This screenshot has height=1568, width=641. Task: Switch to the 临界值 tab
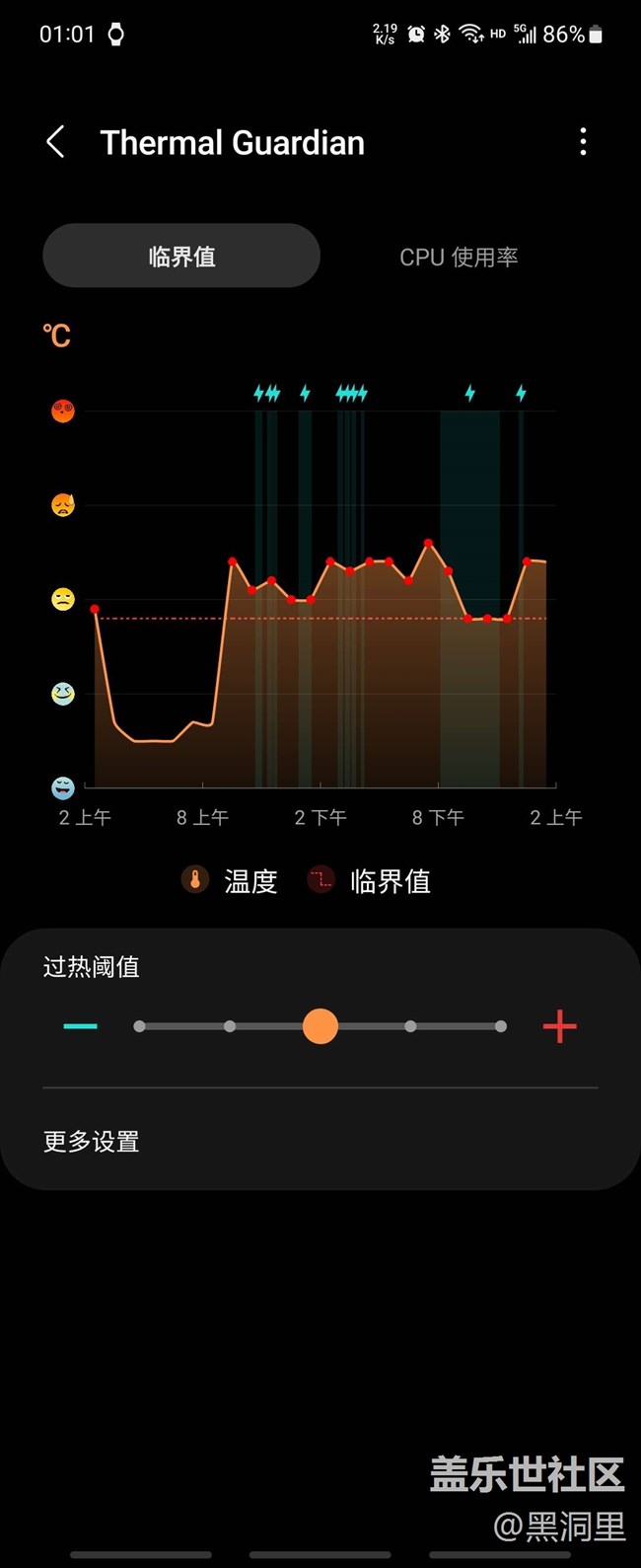pyautogui.click(x=181, y=257)
